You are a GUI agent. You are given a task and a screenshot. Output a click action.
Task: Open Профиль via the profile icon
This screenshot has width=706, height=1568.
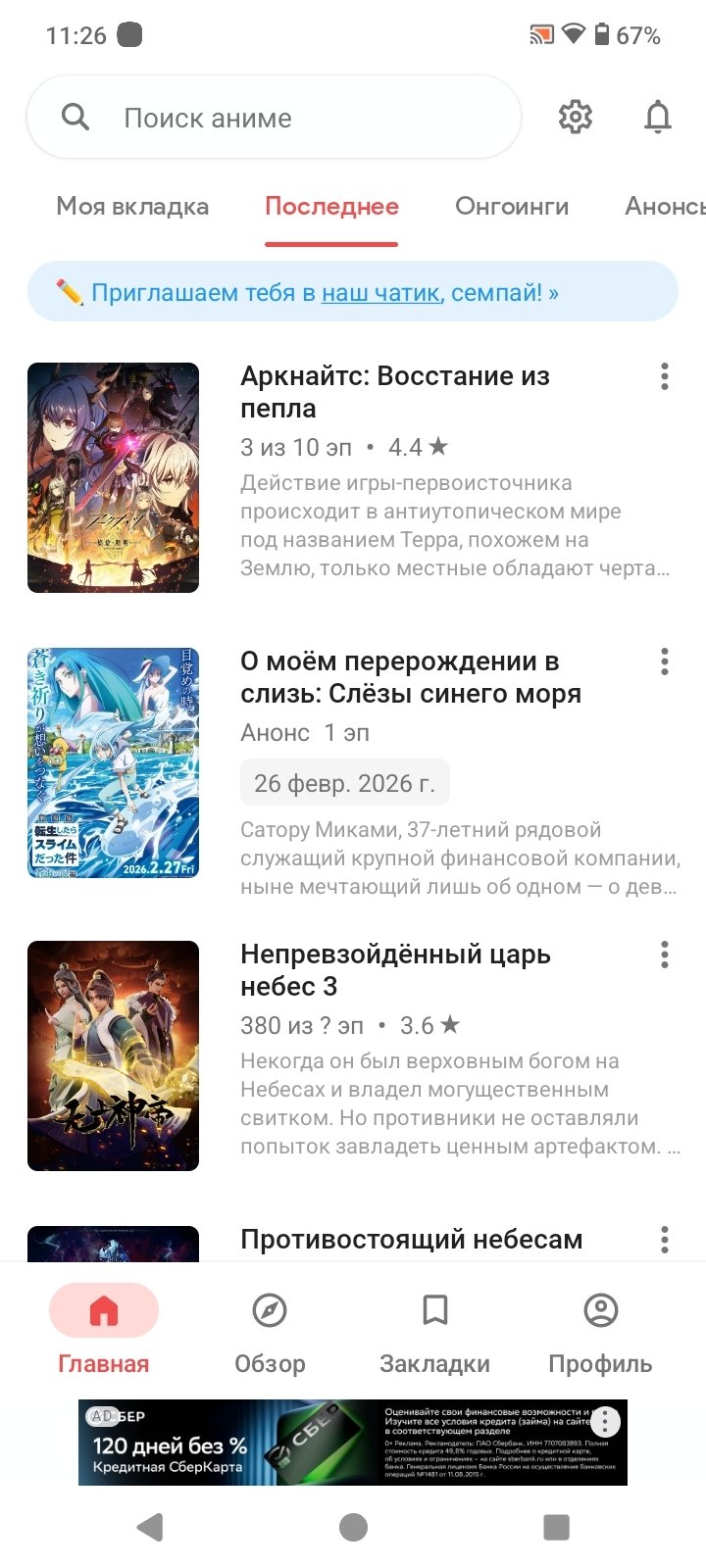(x=601, y=1310)
